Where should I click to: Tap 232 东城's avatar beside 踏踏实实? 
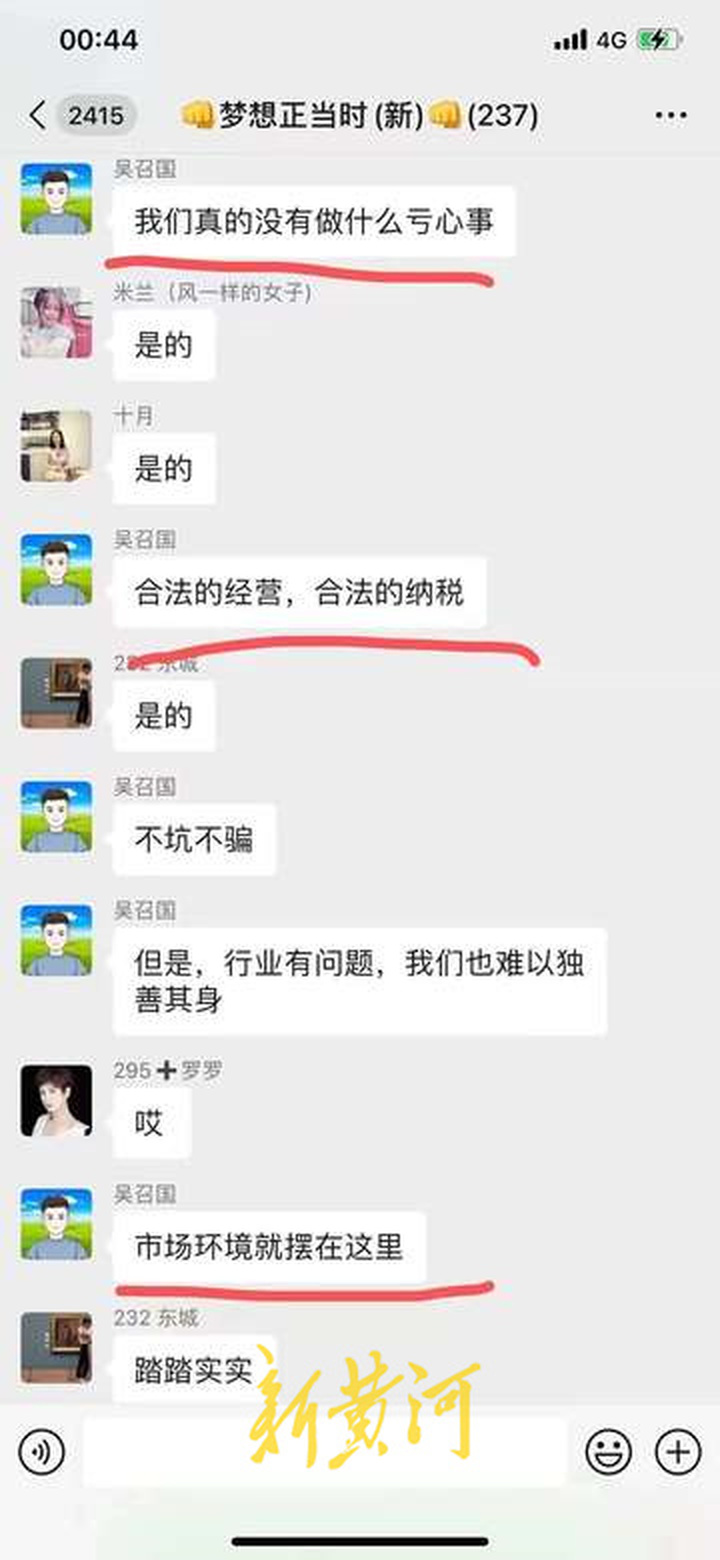click(56, 1348)
